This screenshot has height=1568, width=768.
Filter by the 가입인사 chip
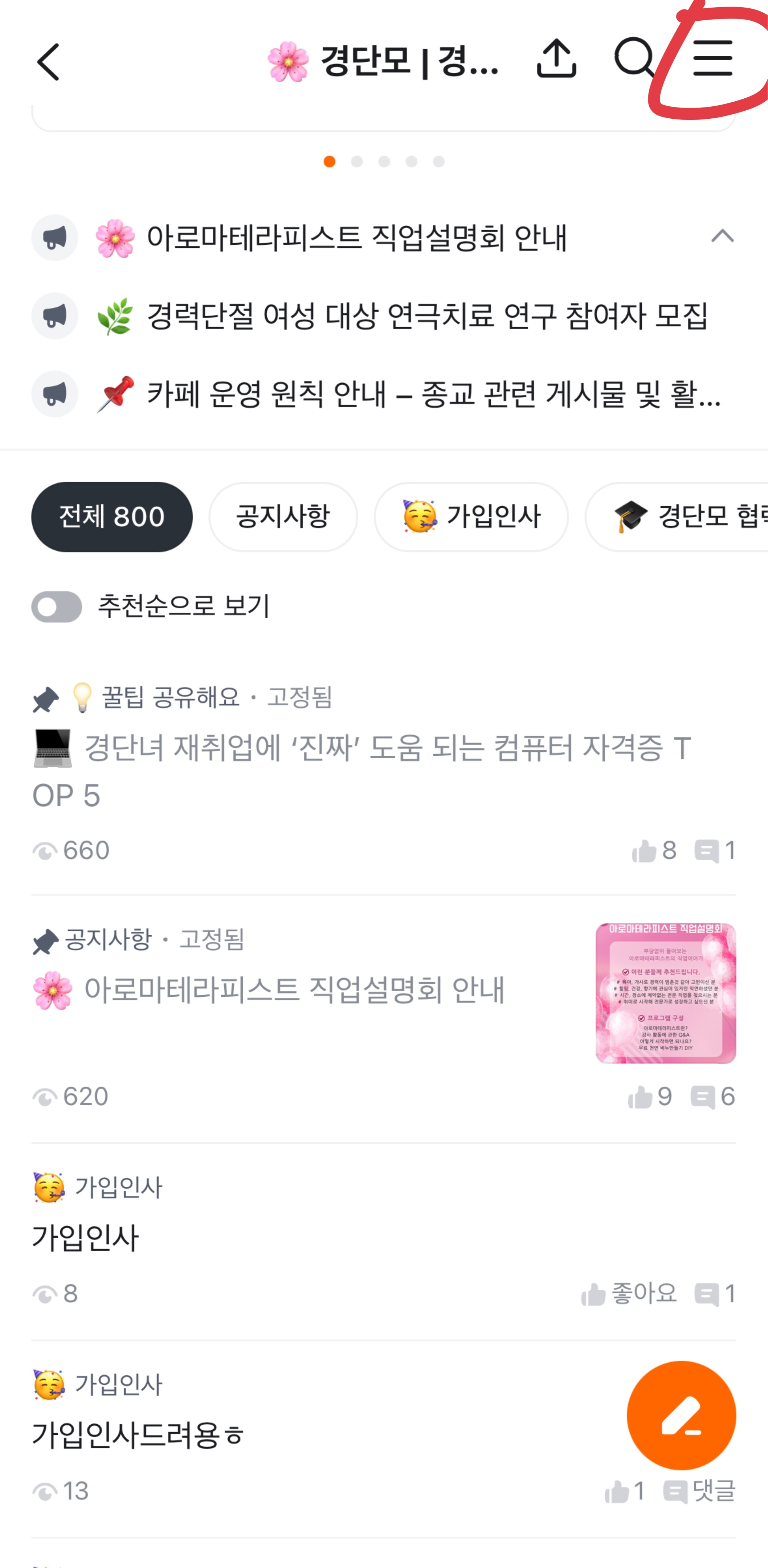pos(471,517)
